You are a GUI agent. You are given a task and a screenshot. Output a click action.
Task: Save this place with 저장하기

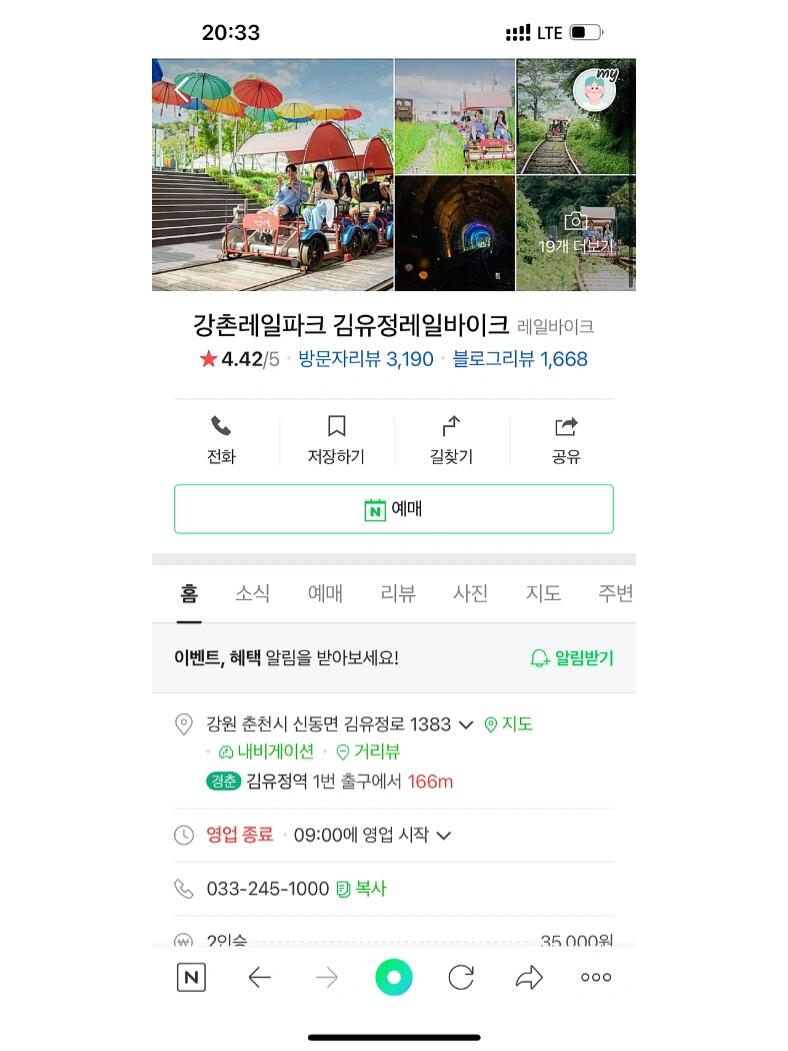(336, 440)
